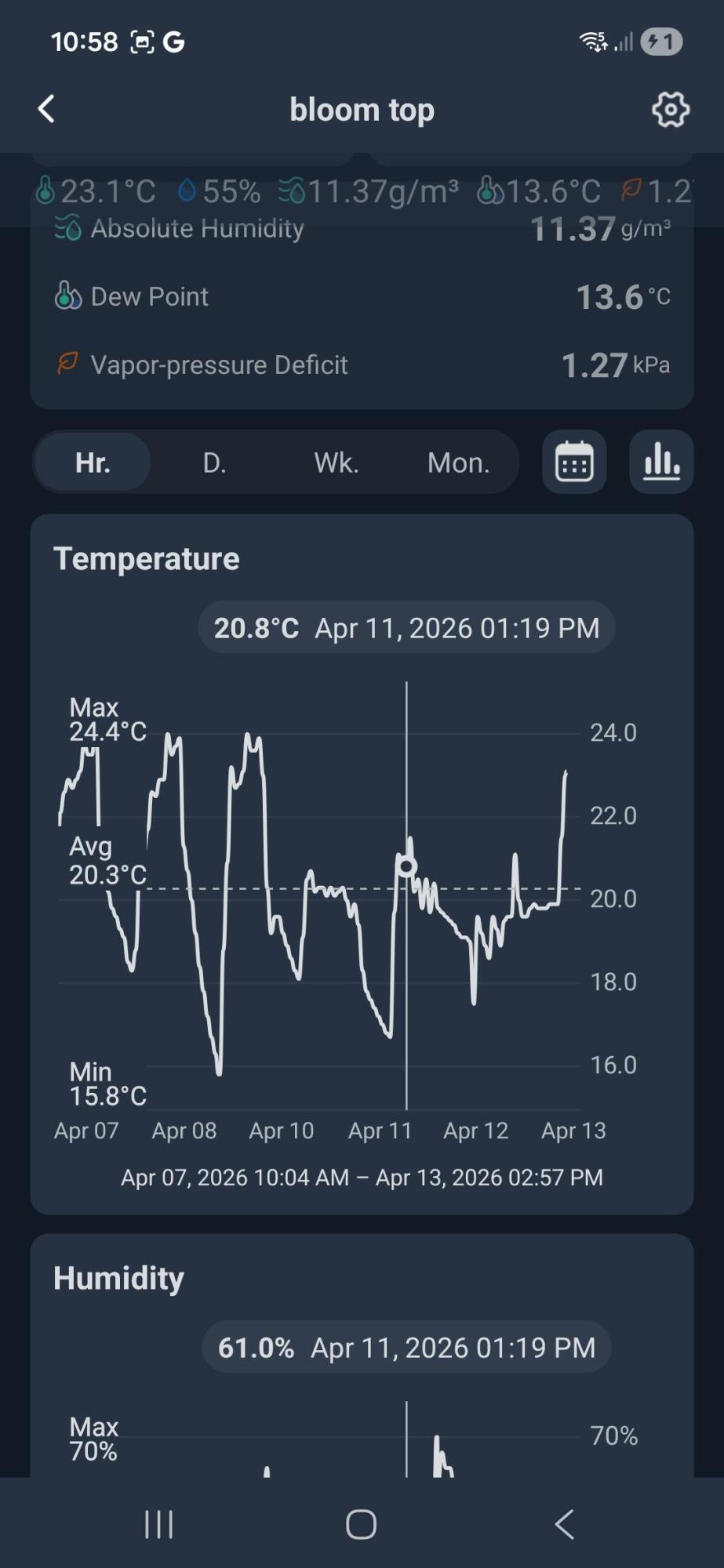Viewport: 724px width, 1568px height.
Task: Open the bar chart statistics view
Action: (661, 462)
